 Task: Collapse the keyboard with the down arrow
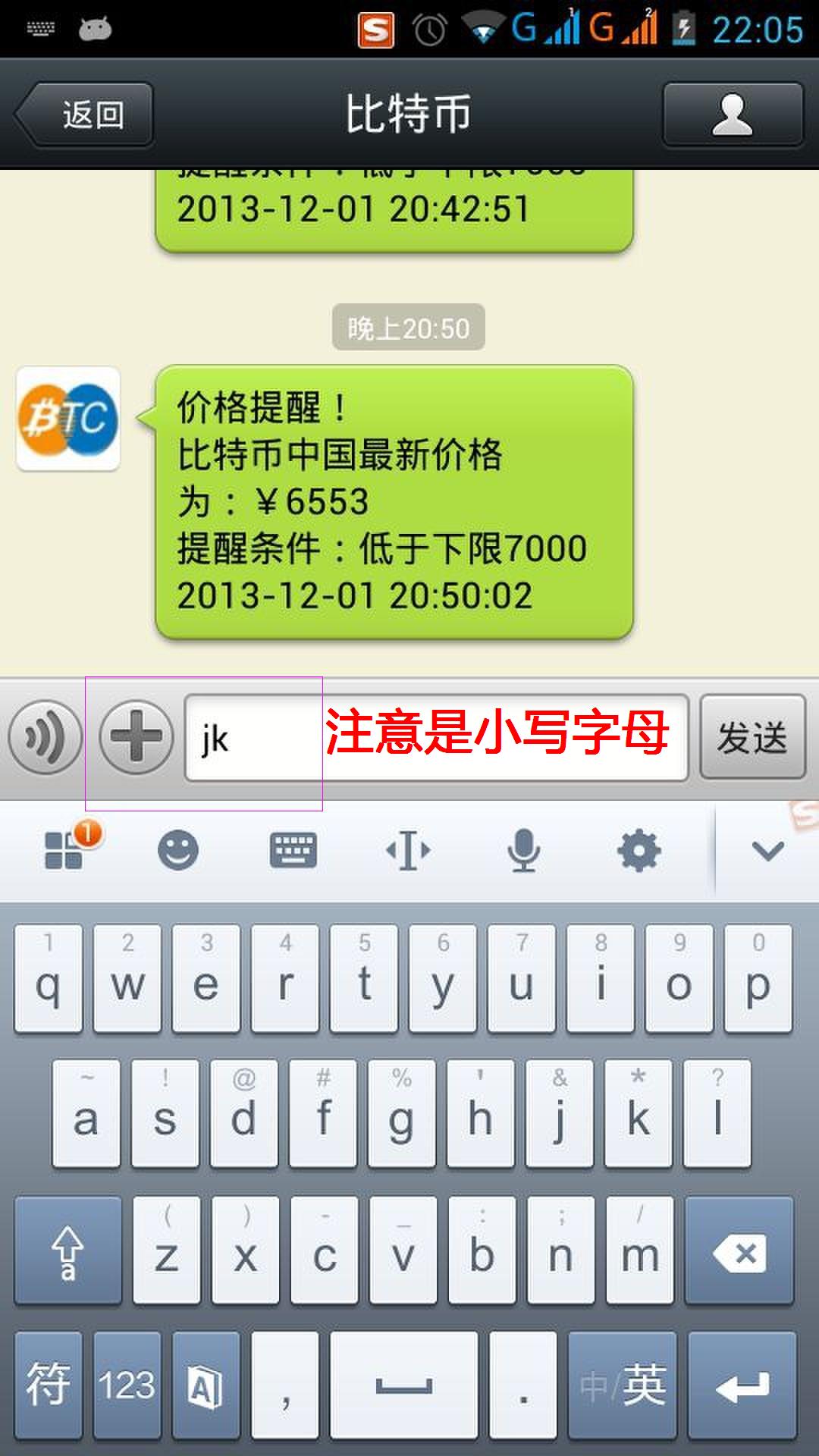(767, 851)
